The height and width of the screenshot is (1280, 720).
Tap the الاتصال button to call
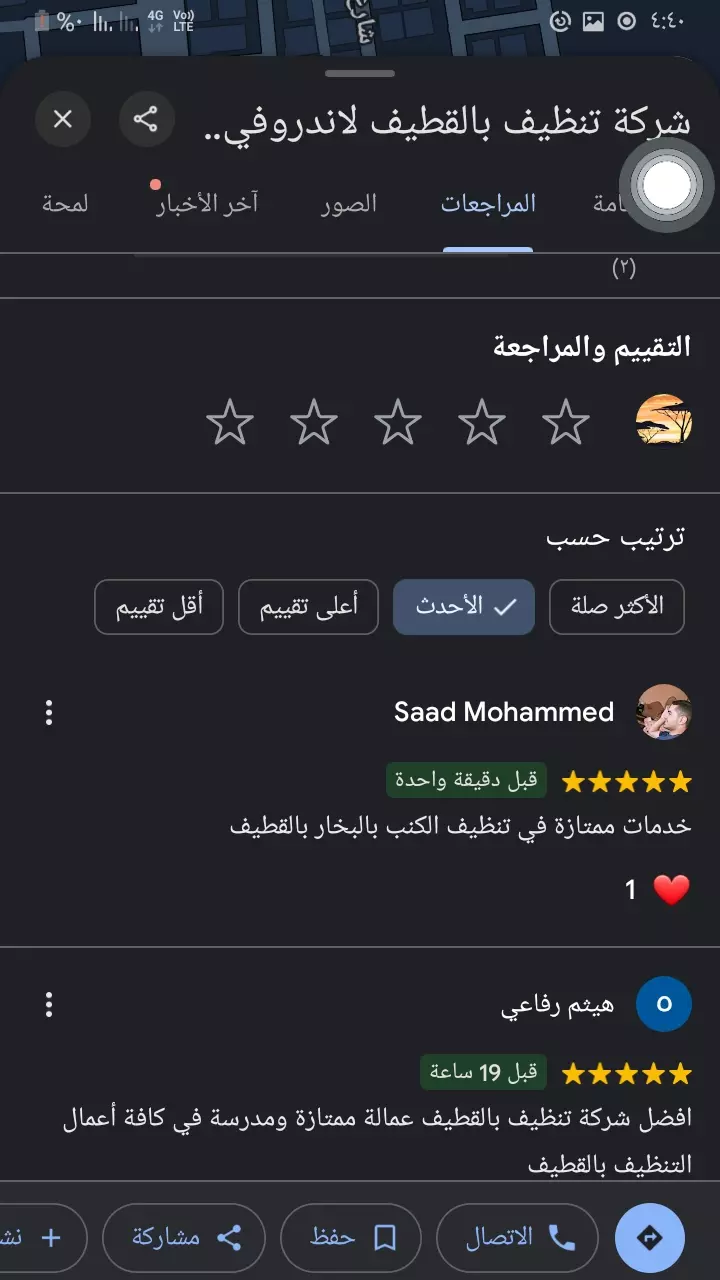[517, 1238]
